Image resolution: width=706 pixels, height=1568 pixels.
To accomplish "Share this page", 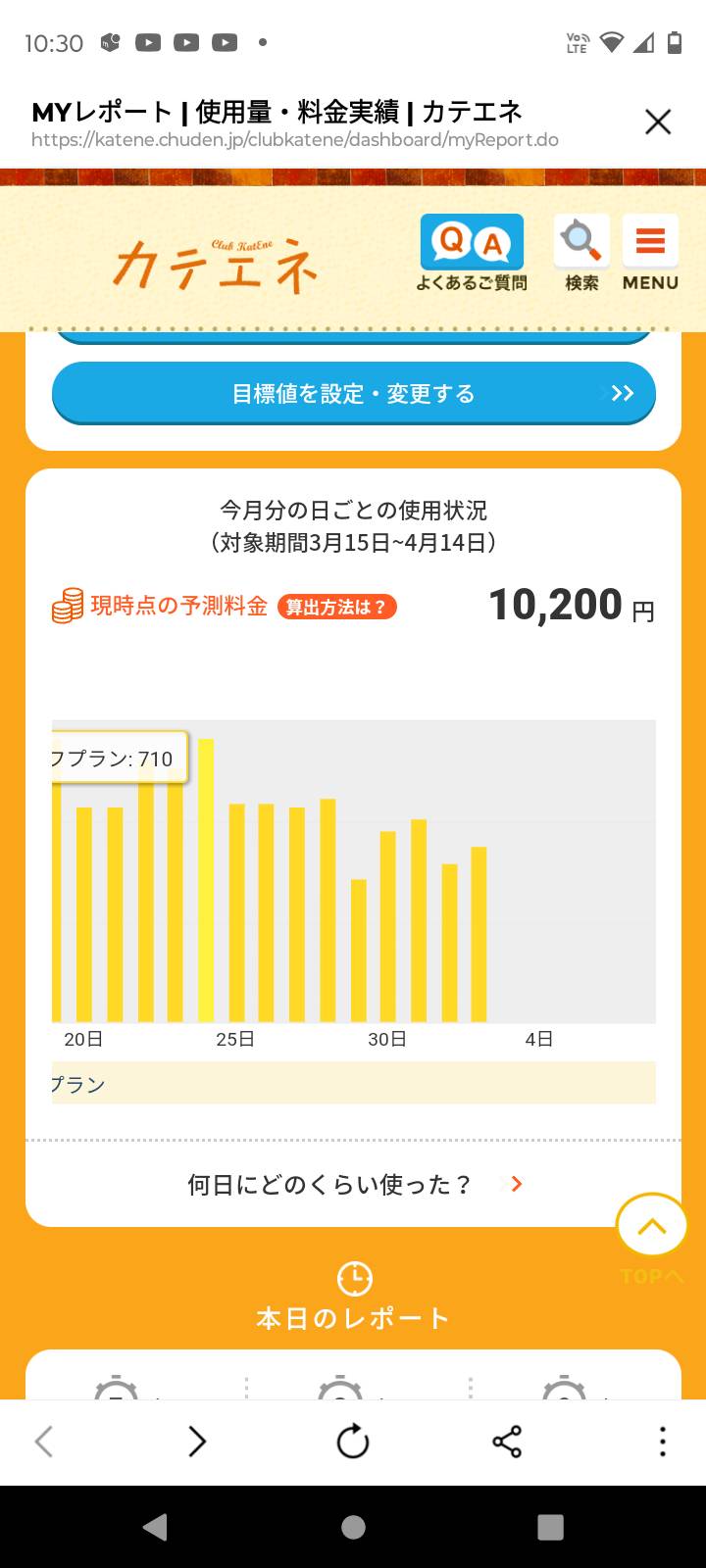I will 507,1442.
